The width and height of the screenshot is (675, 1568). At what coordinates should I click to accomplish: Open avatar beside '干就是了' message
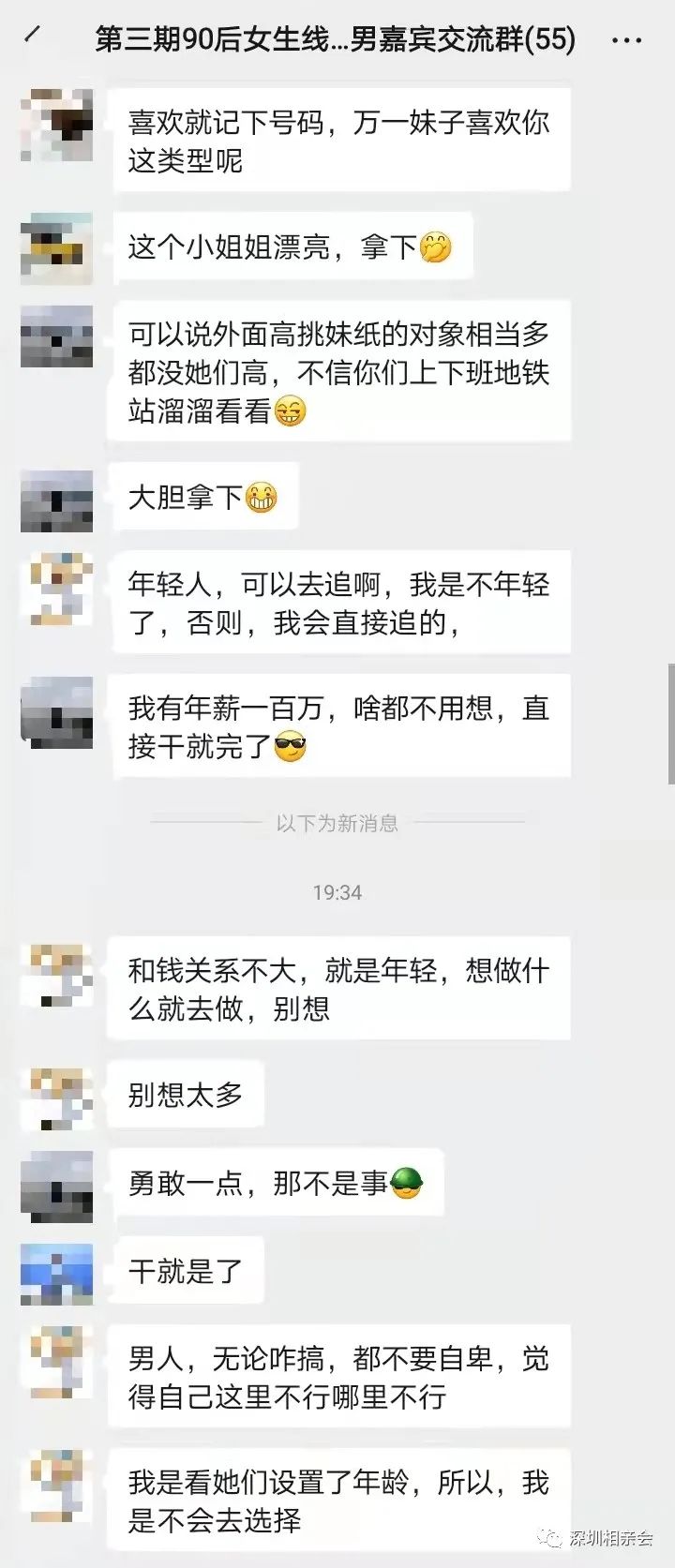pyautogui.click(x=57, y=1274)
